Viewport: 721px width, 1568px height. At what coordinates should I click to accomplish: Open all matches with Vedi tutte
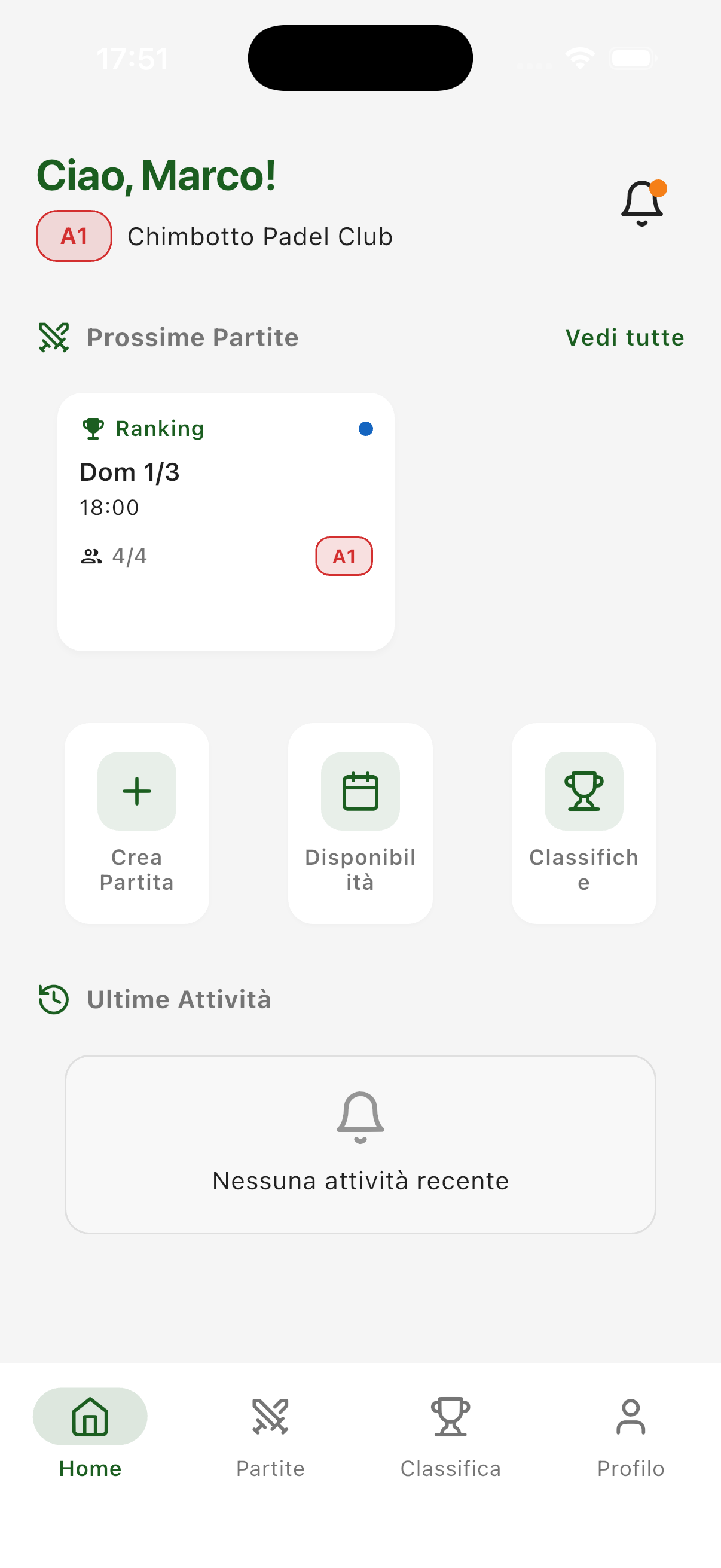coord(624,337)
